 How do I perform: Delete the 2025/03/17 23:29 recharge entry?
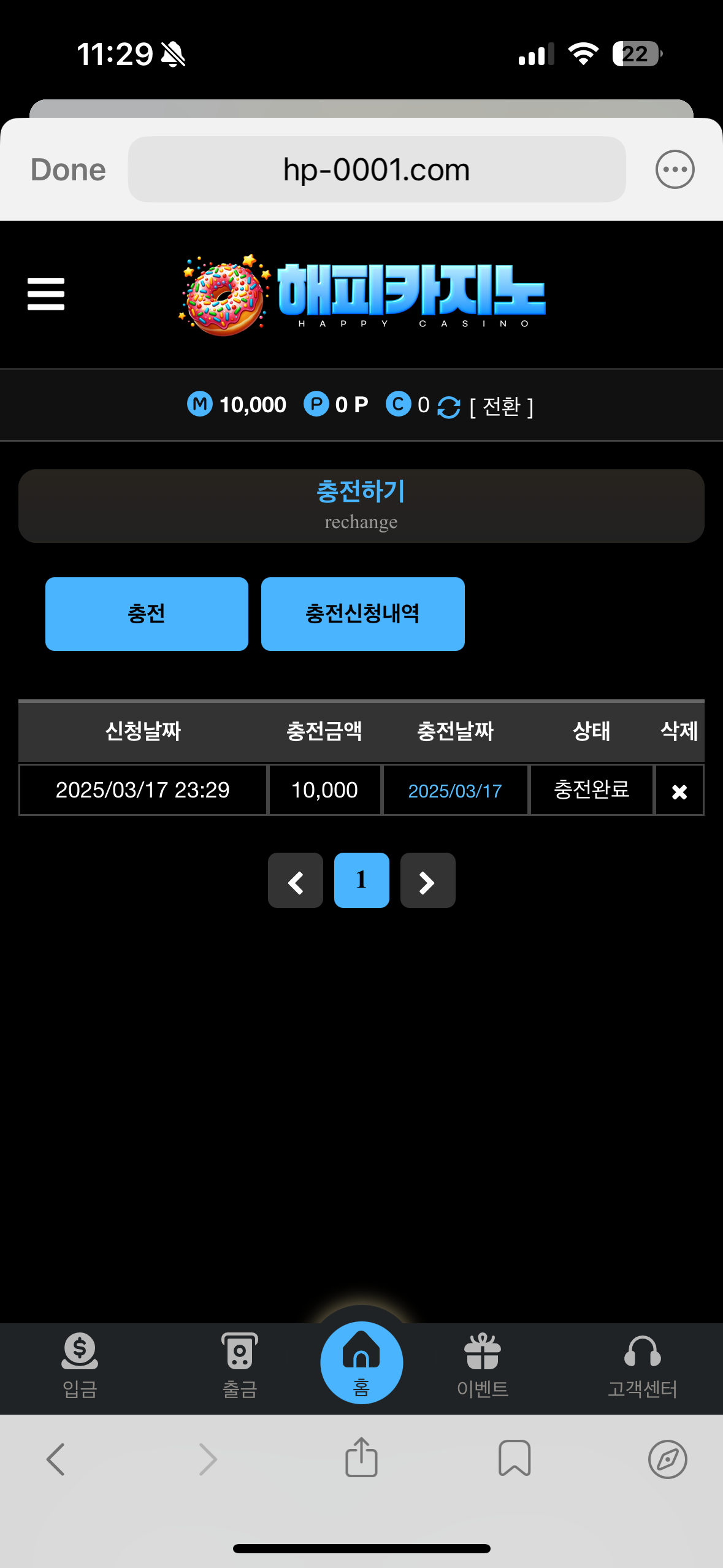[x=679, y=791]
